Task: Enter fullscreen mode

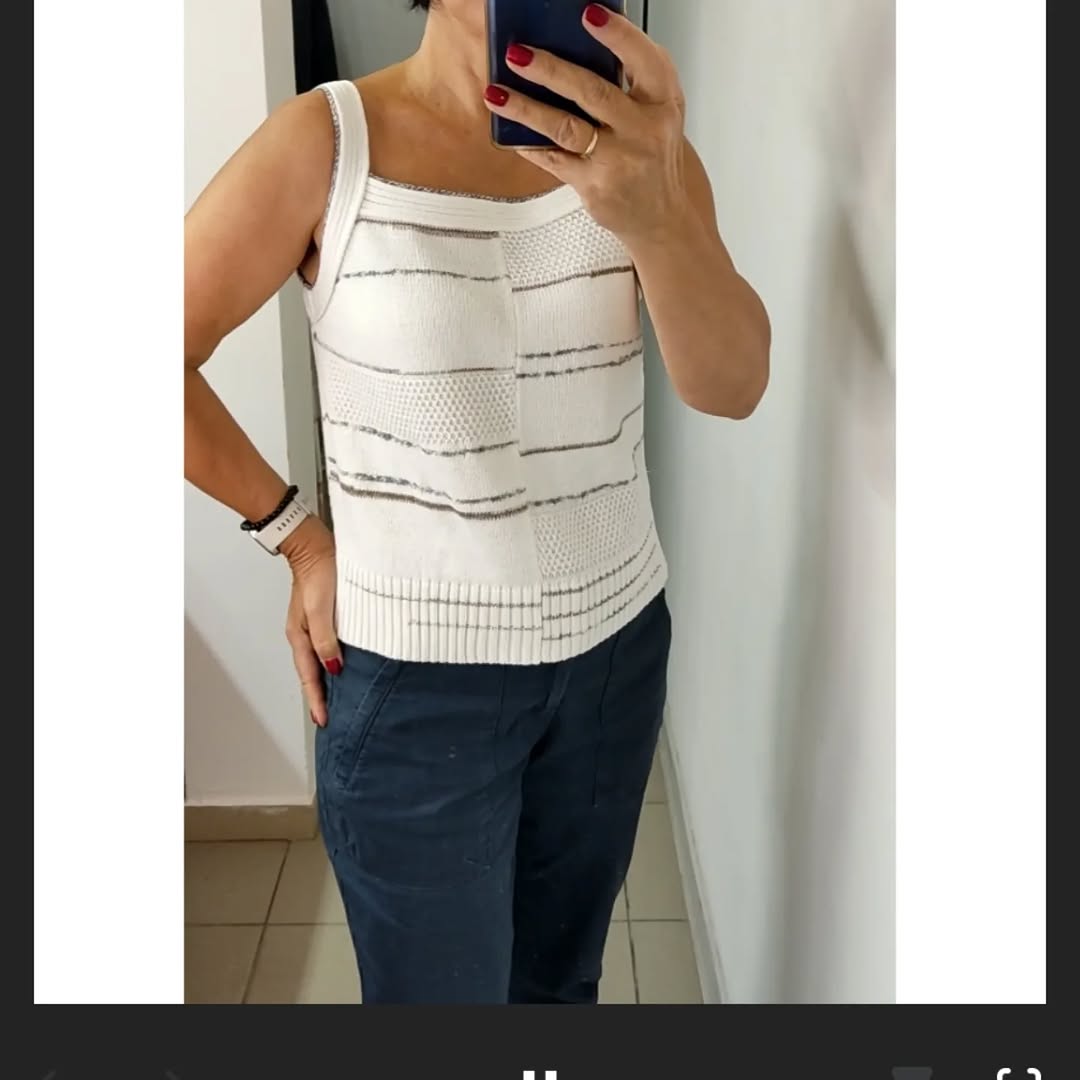Action: 1019,1074
